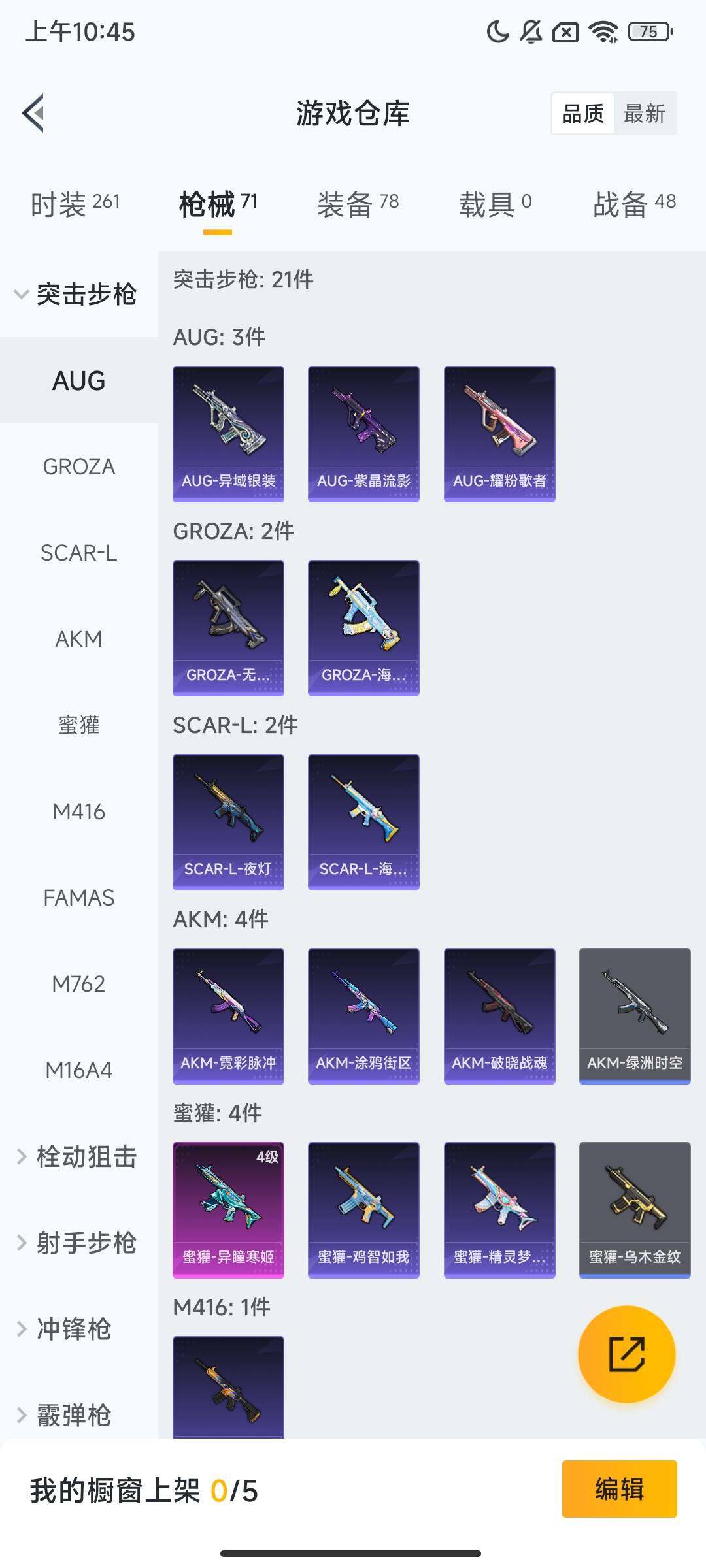Switch to the 装备 tab
The width and height of the screenshot is (706, 1568).
(358, 204)
